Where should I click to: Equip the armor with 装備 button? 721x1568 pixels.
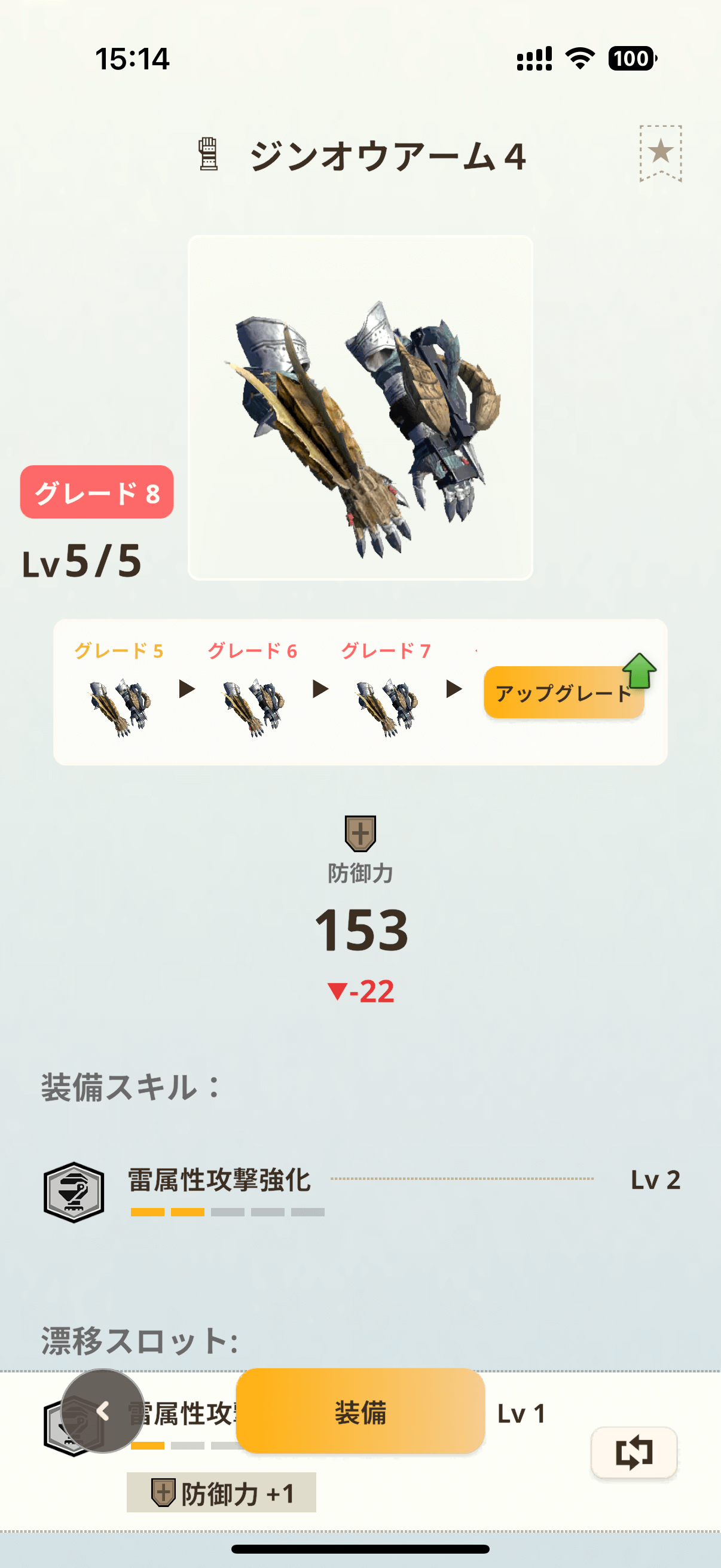tap(360, 1411)
